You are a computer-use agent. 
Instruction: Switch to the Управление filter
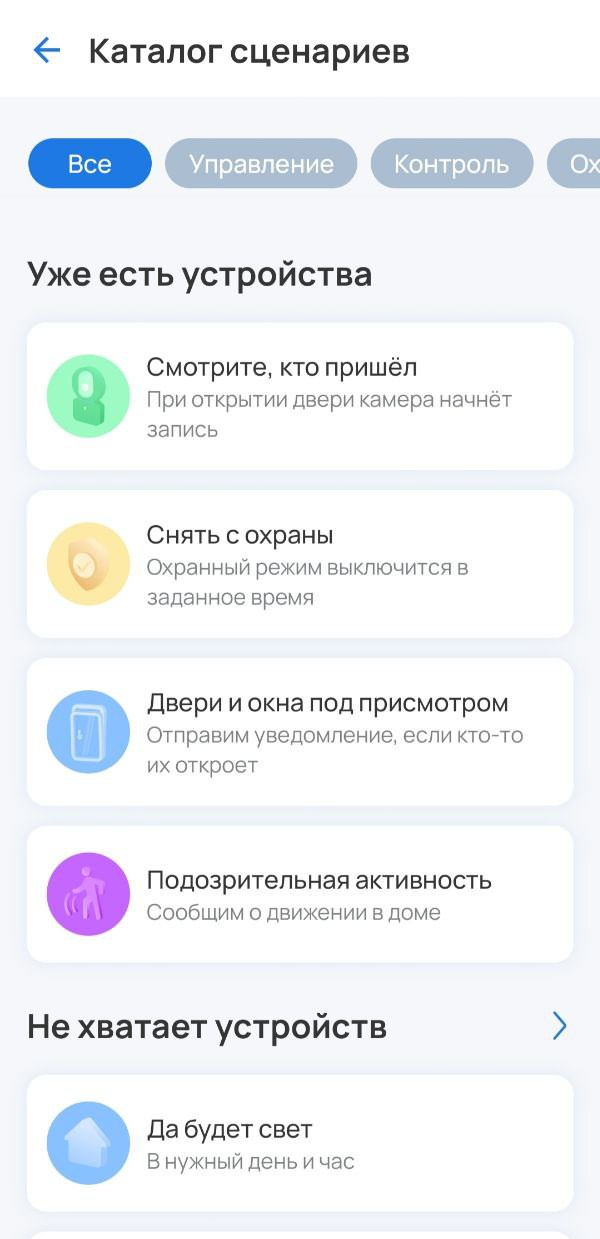point(261,164)
